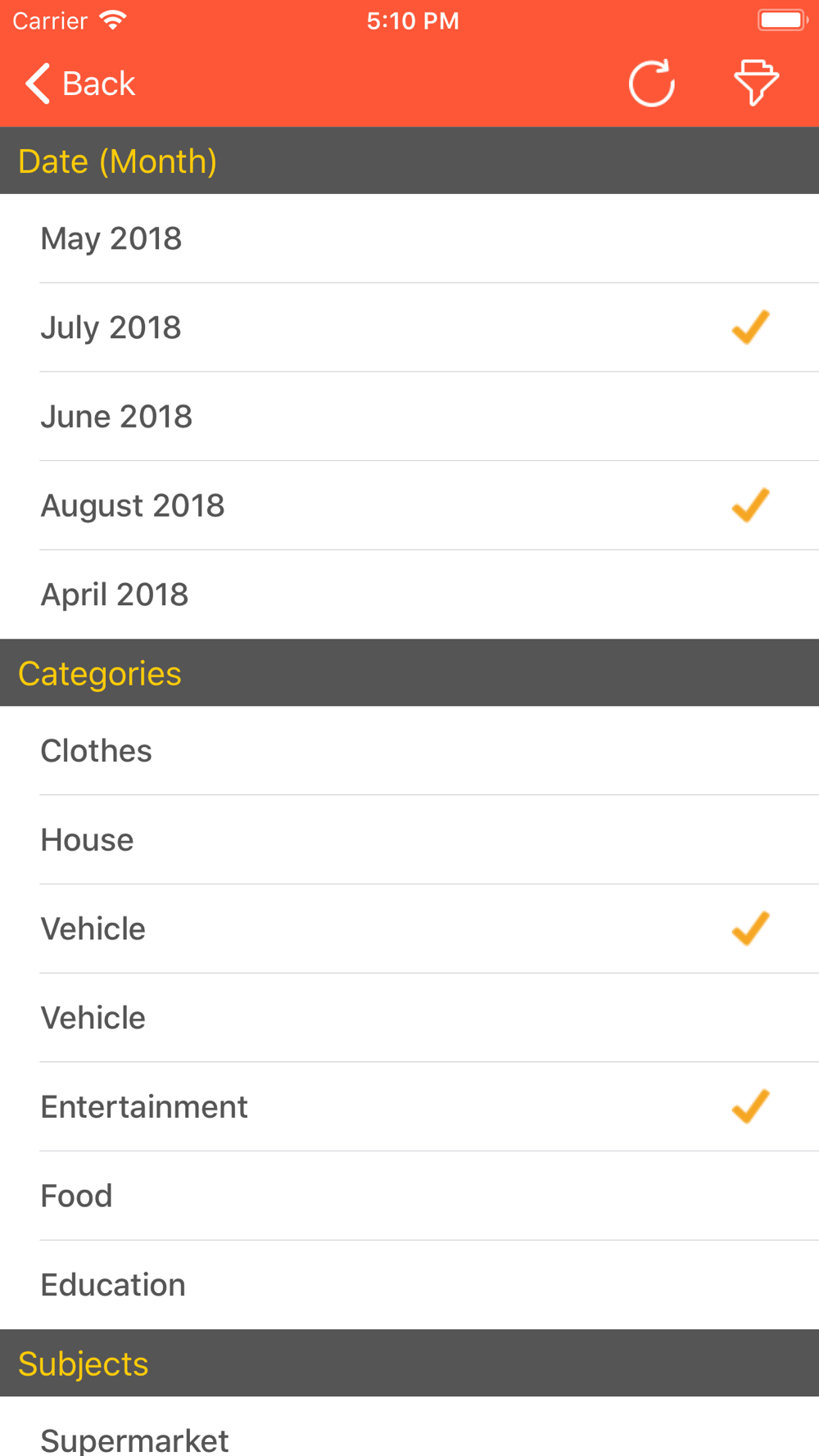
Task: Select the Clothes category
Action: tap(409, 751)
